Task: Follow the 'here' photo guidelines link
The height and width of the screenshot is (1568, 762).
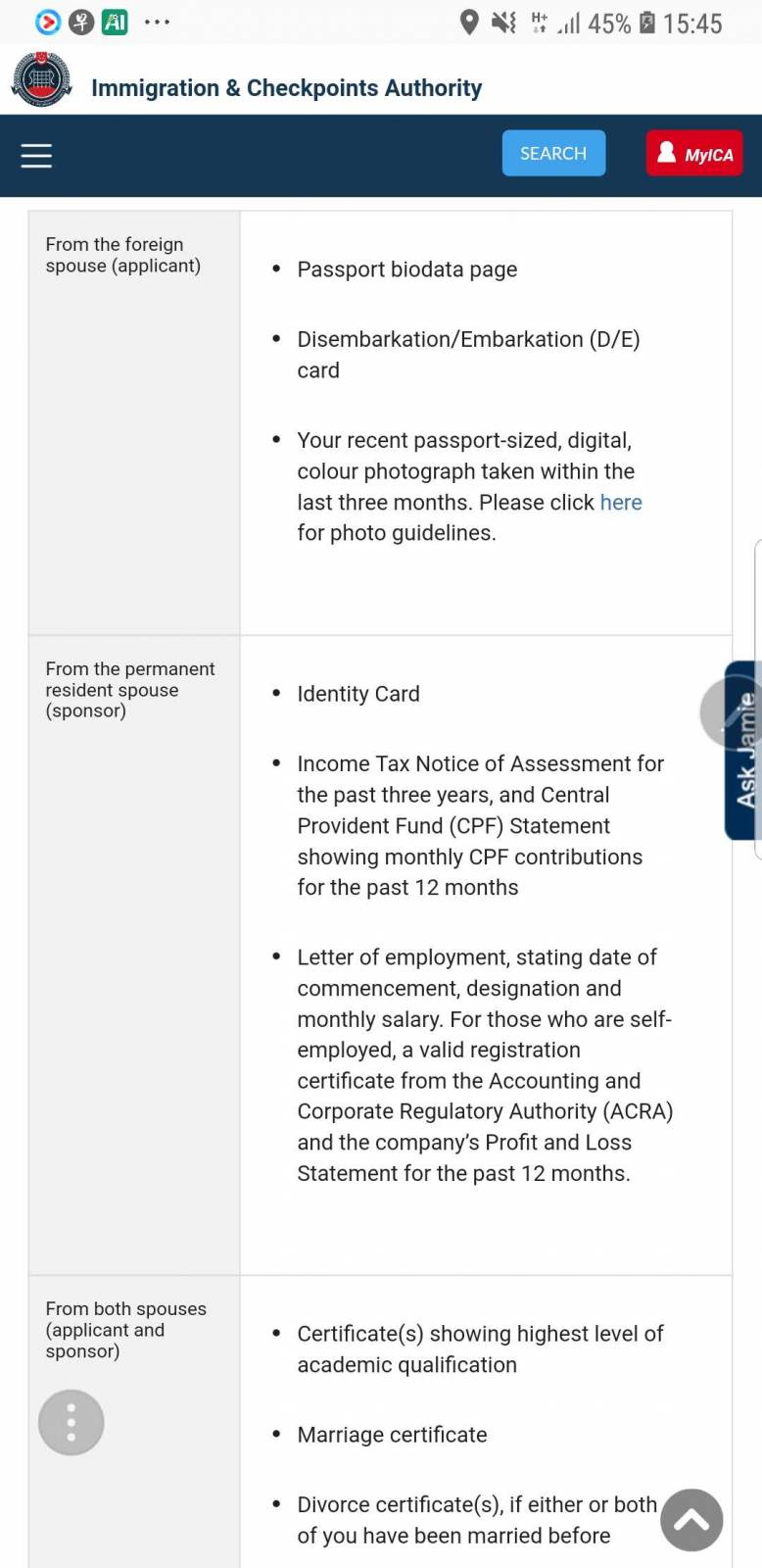Action: point(621,502)
